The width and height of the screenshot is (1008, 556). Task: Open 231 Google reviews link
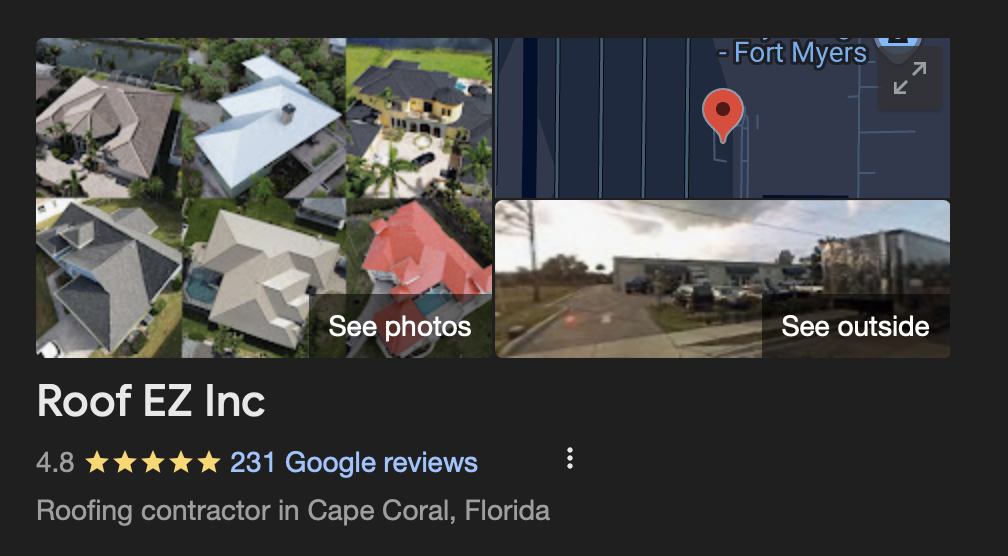click(354, 463)
